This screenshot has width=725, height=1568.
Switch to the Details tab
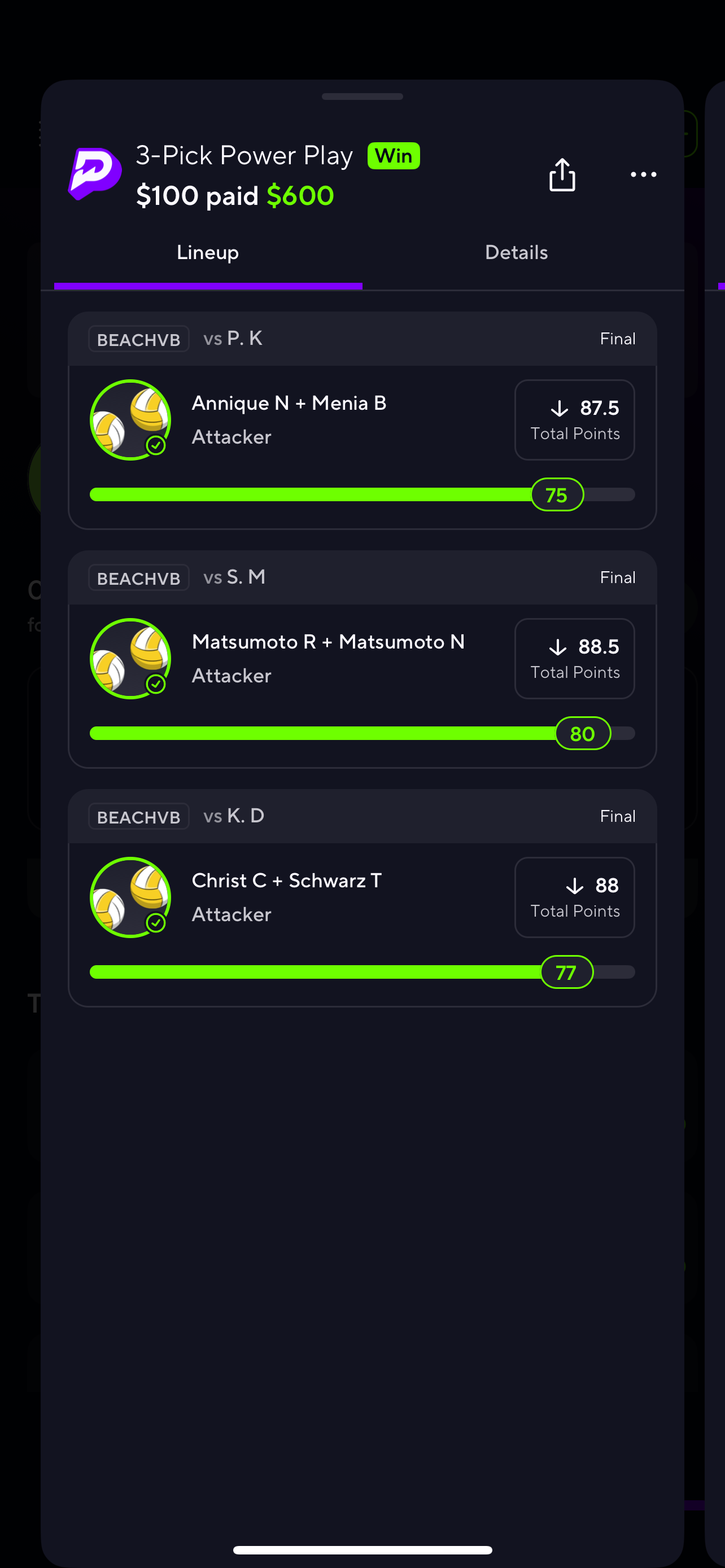[516, 253]
